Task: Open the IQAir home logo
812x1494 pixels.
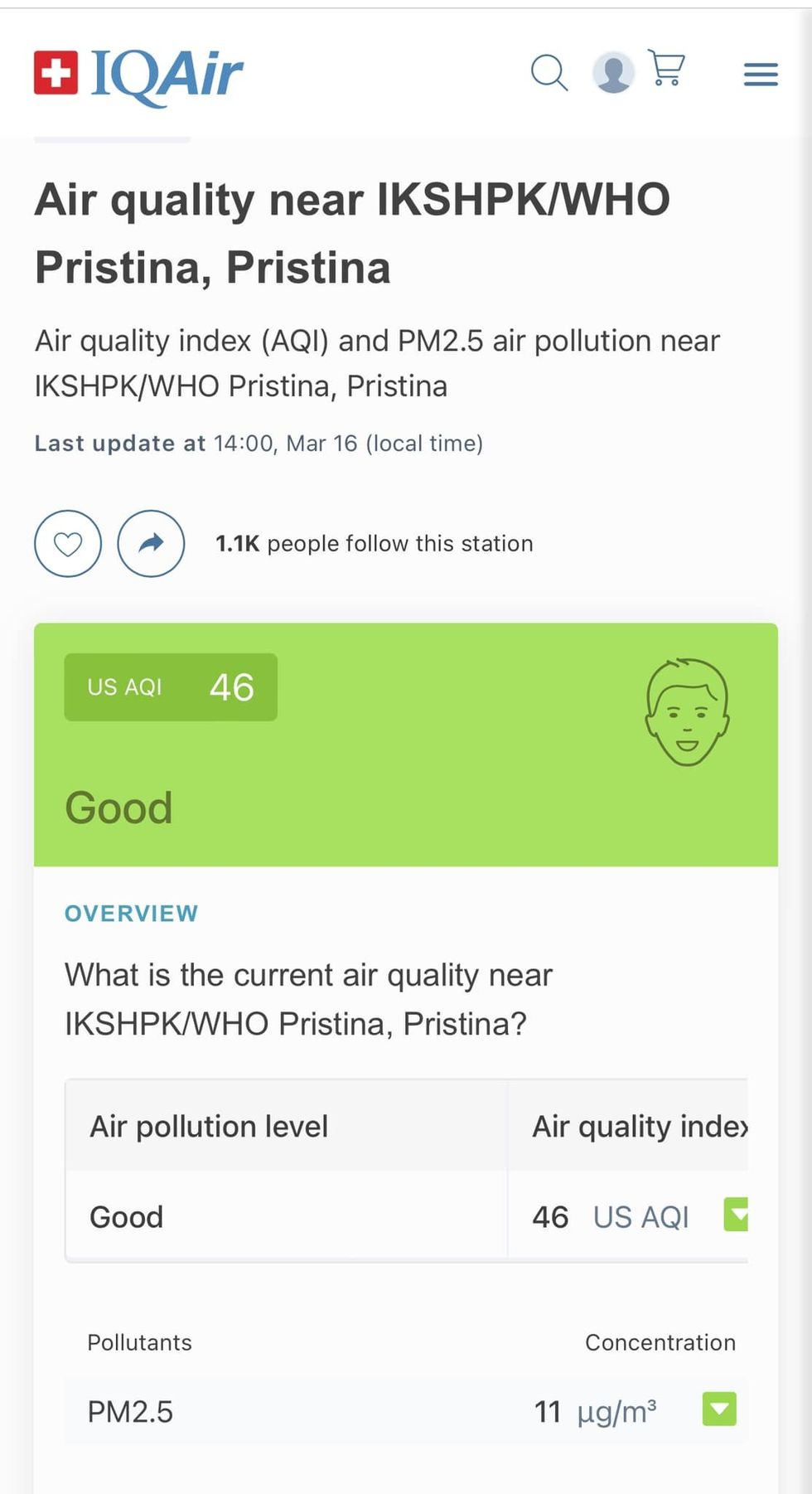Action: coord(138,75)
